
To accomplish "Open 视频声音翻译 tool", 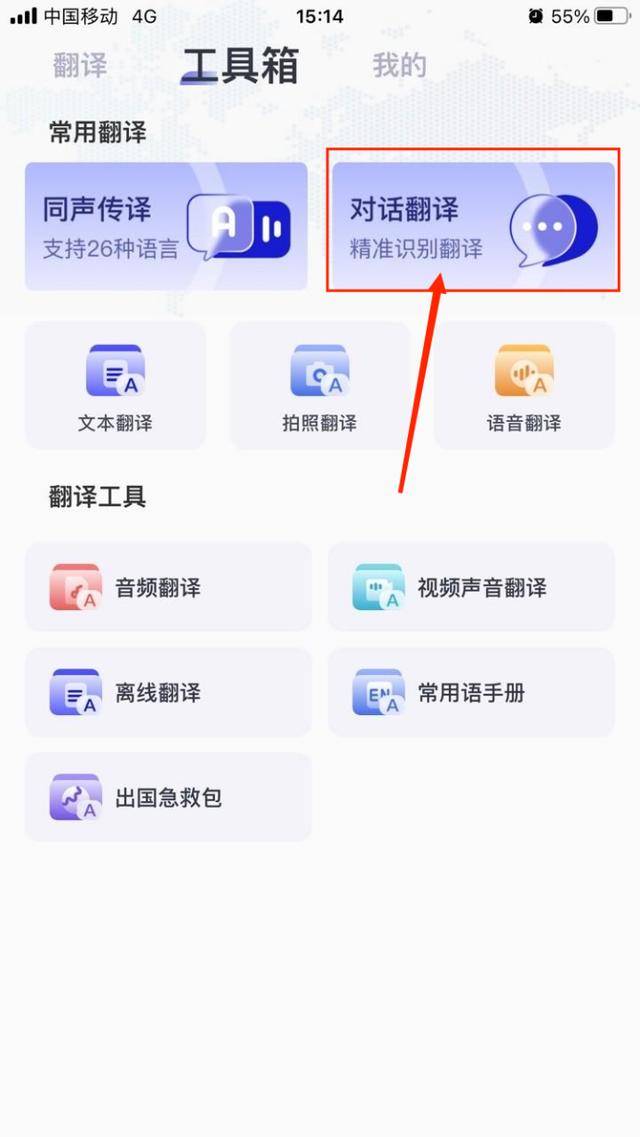I will 471,587.
